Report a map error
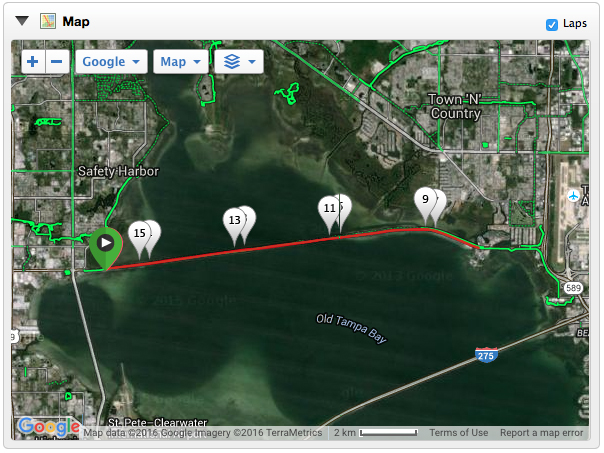604x453 pixels. coord(541,433)
